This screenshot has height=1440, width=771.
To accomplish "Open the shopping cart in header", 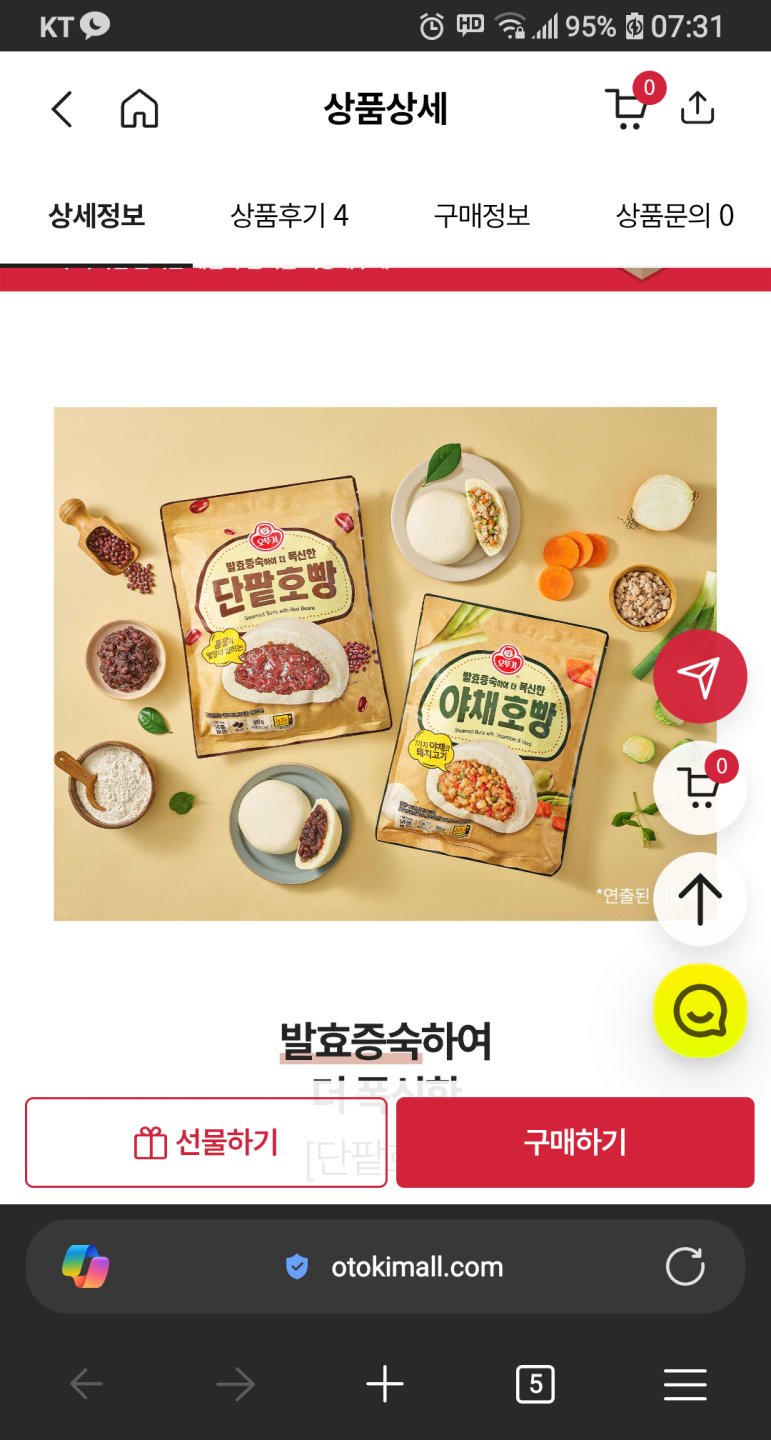I will coord(627,108).
